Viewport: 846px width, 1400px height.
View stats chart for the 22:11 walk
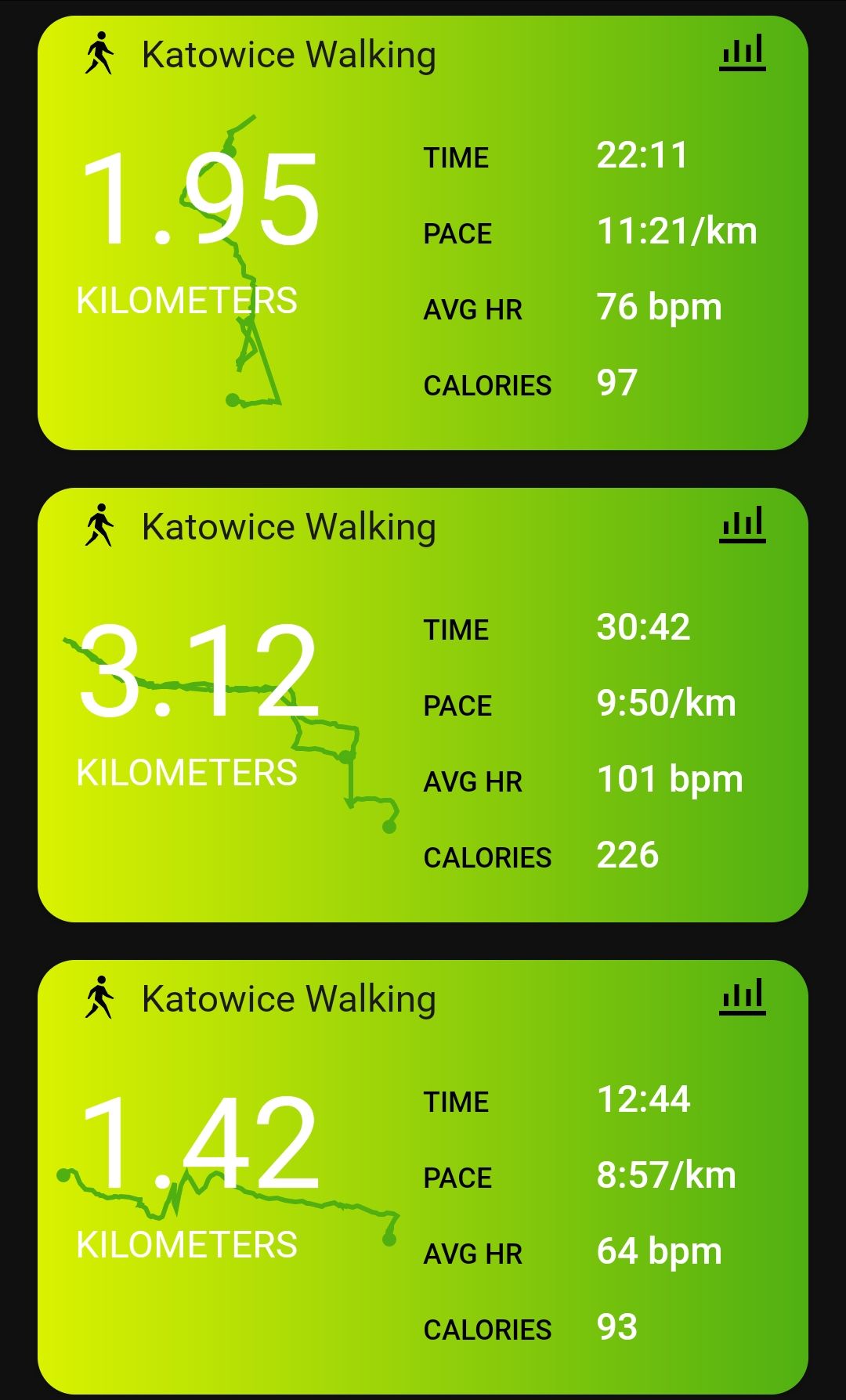742,52
